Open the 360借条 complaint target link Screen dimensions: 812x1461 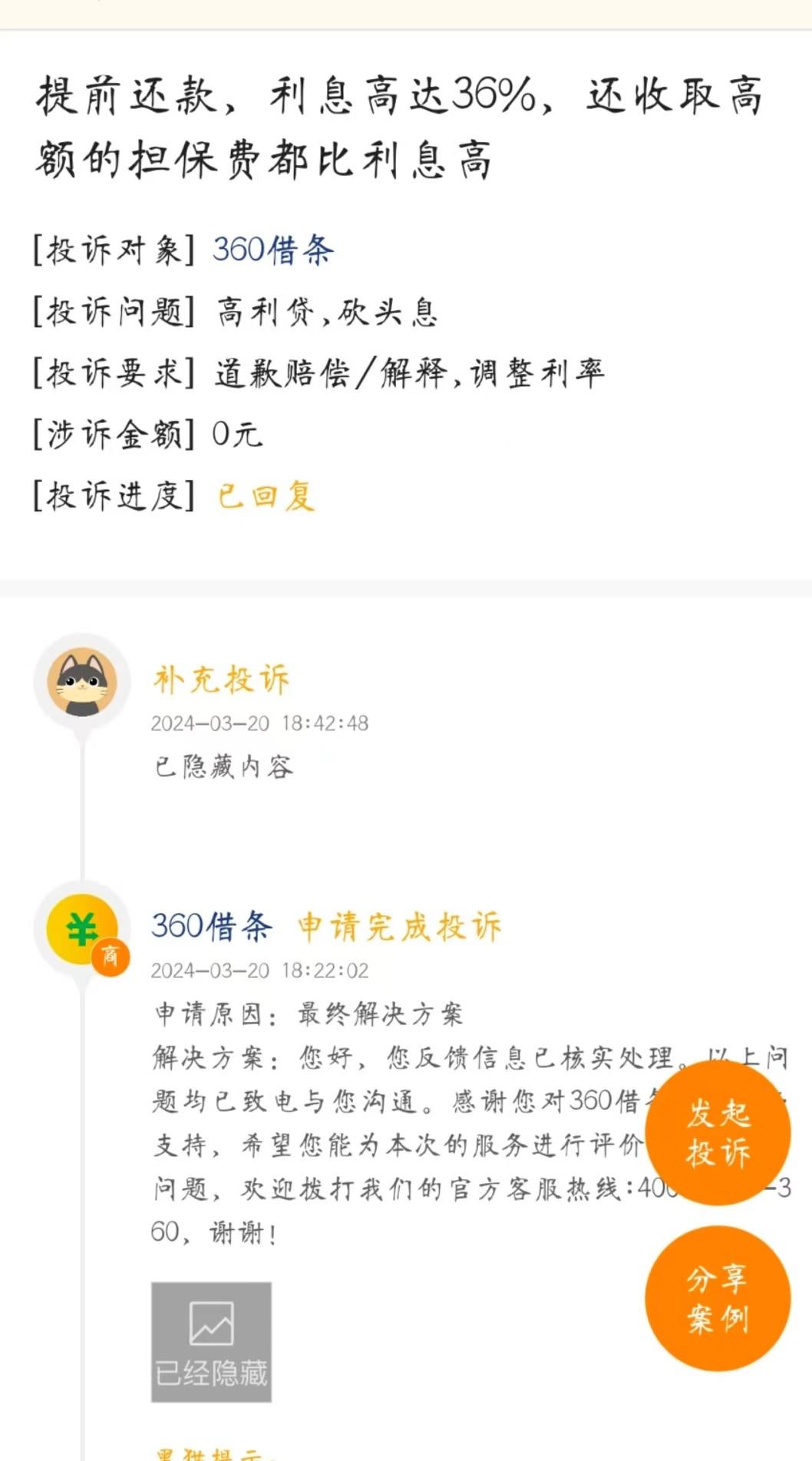point(273,250)
